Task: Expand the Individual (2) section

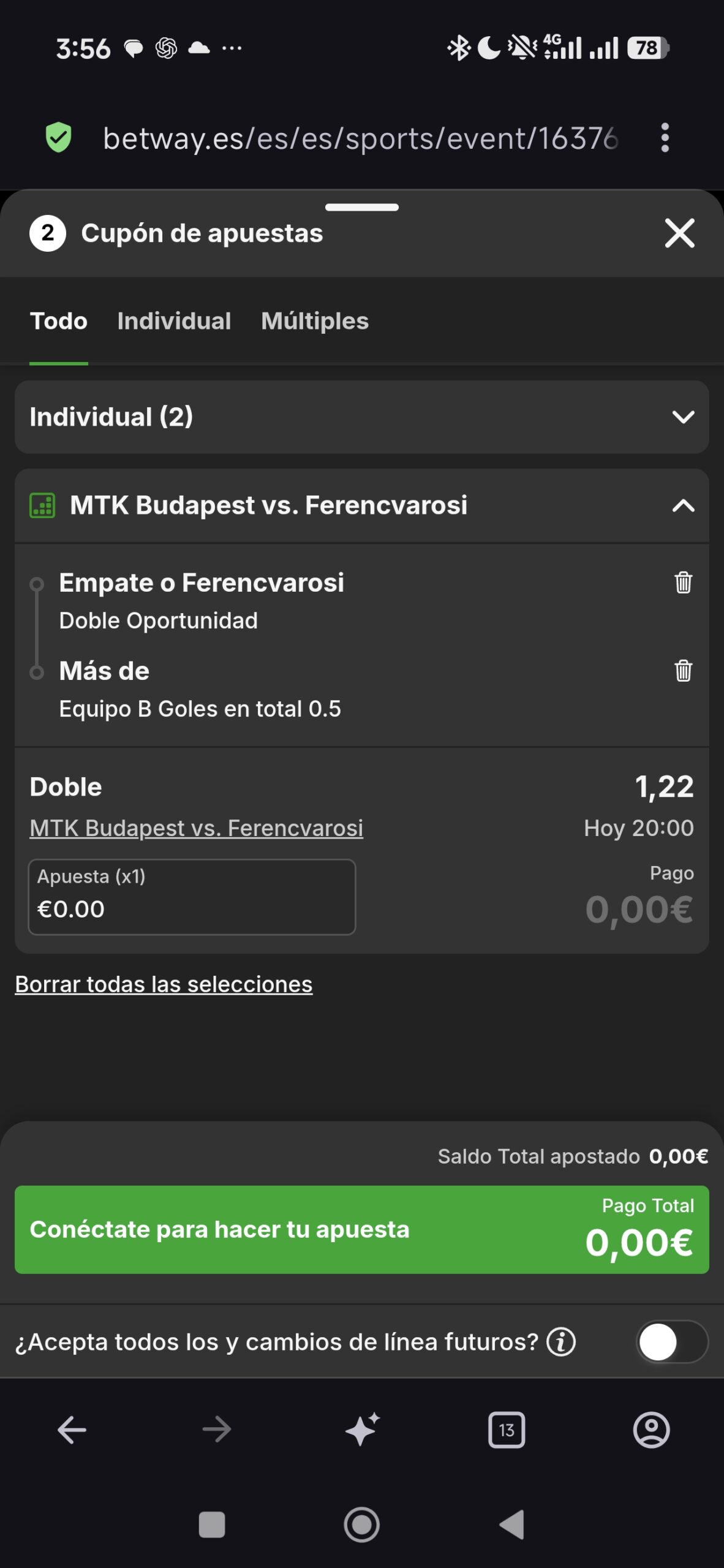Action: click(x=682, y=417)
